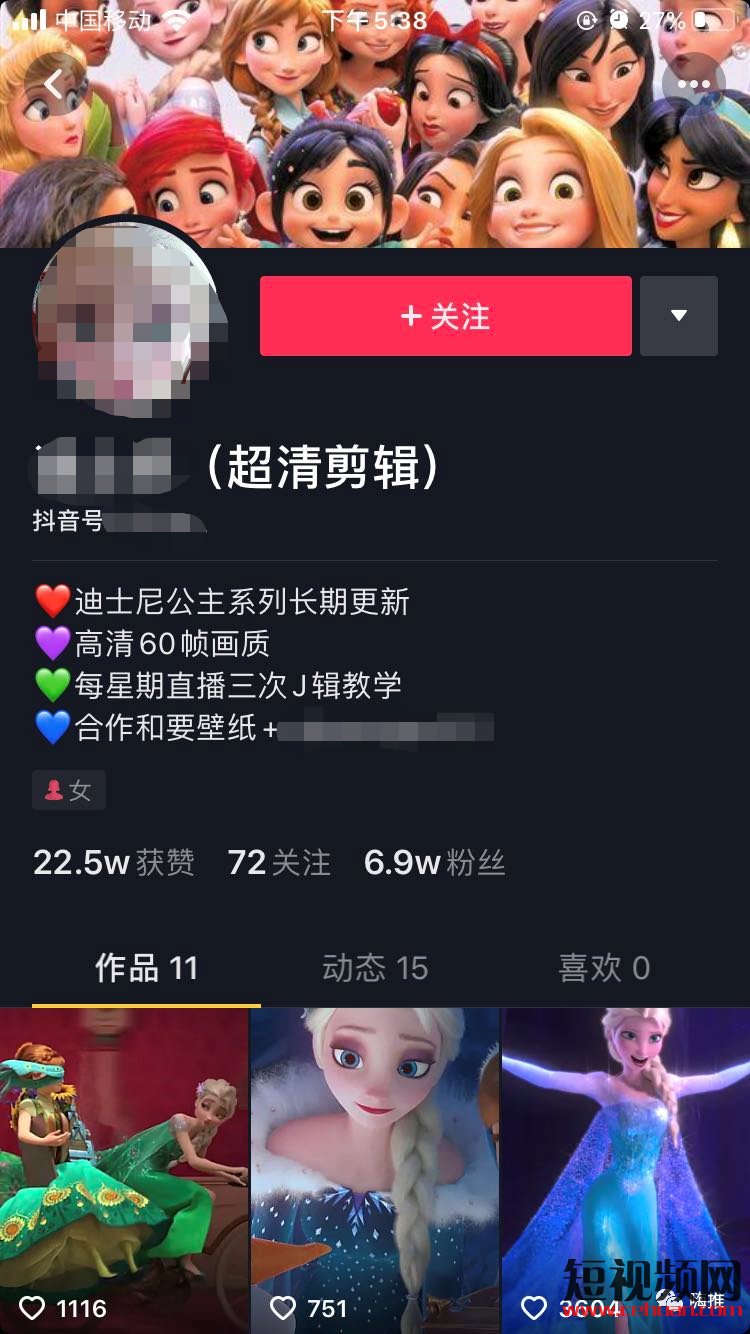The width and height of the screenshot is (750, 1334).
Task: Open the video with 1116 likes
Action: (124, 1170)
